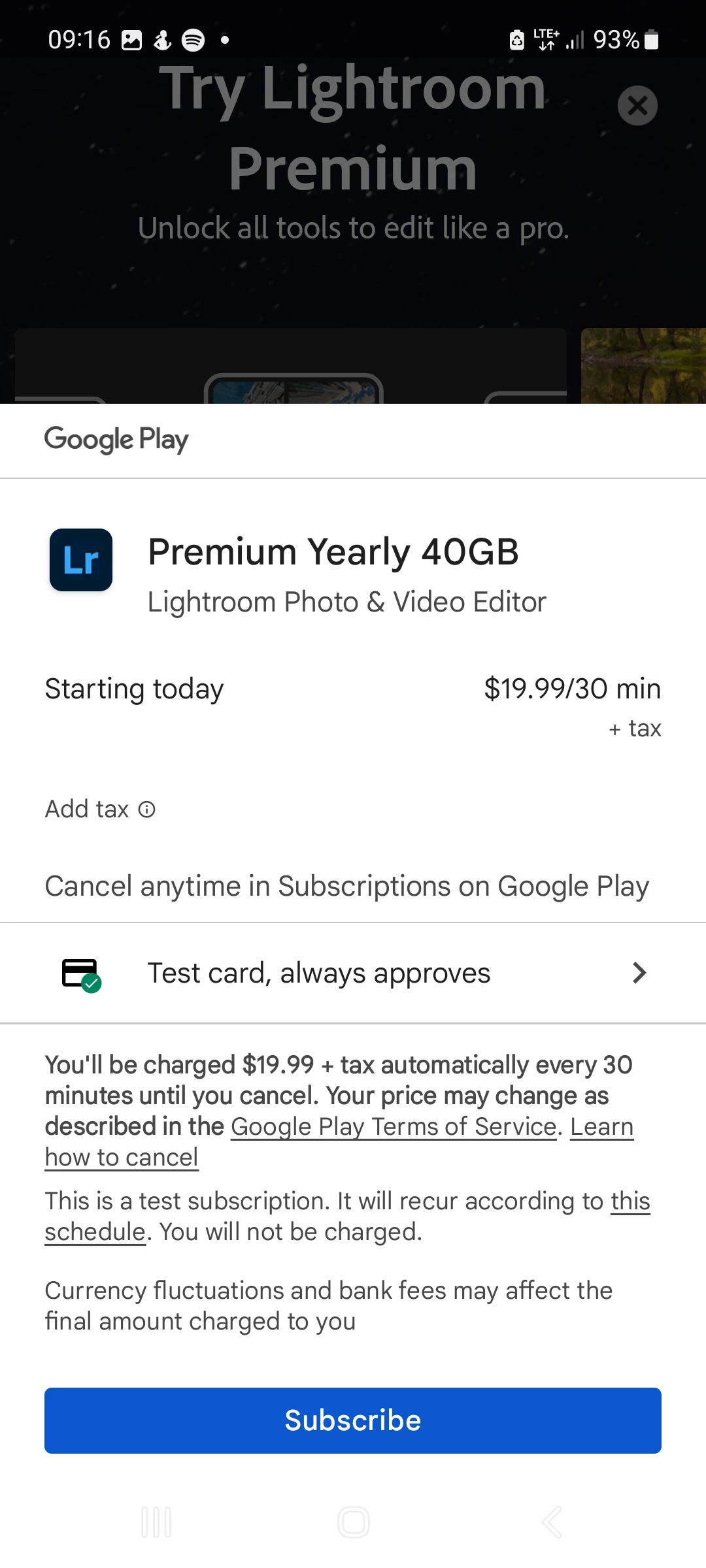This screenshot has height=1568, width=706.
Task: Tap the system home button
Action: 353,1522
